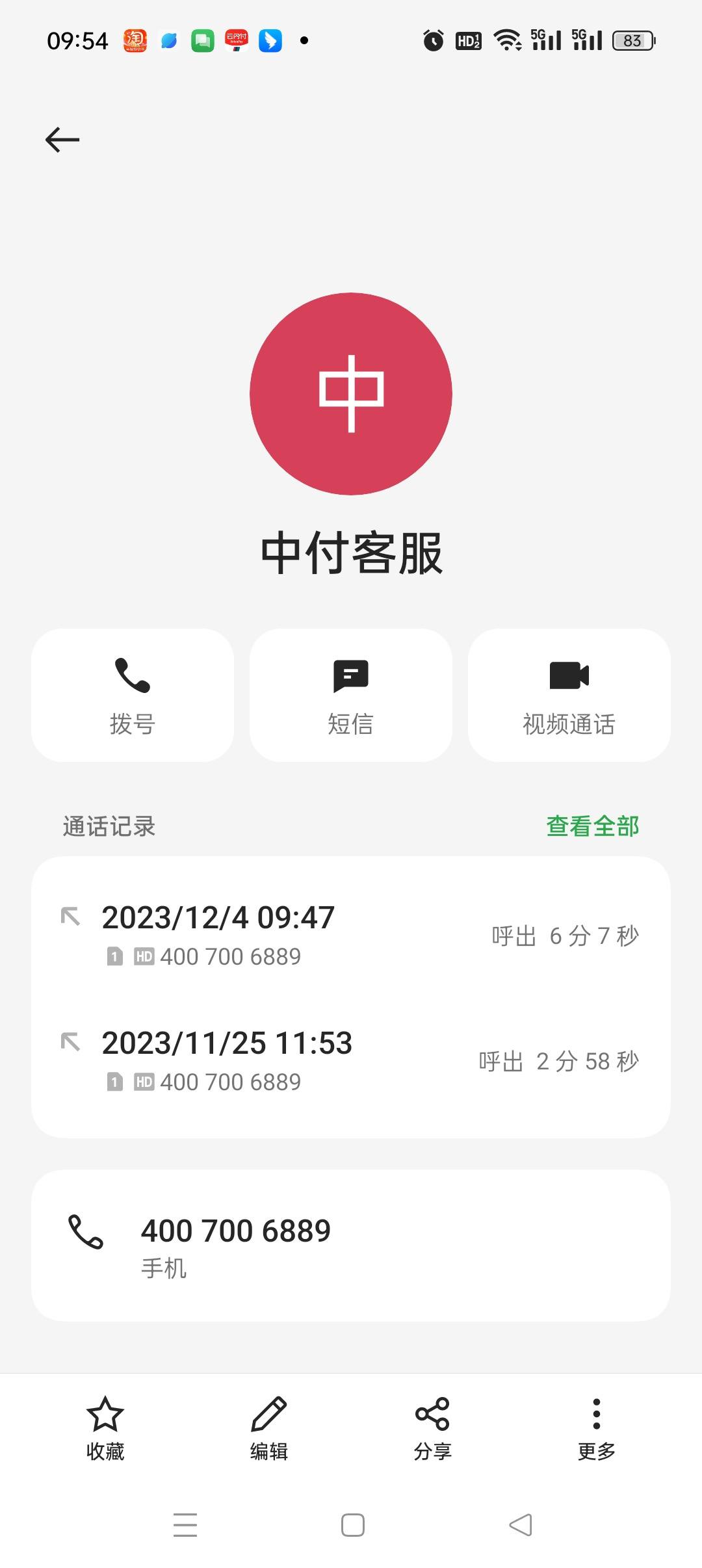Share this contact via 分享
This screenshot has width=702, height=1568.
pyautogui.click(x=433, y=1428)
